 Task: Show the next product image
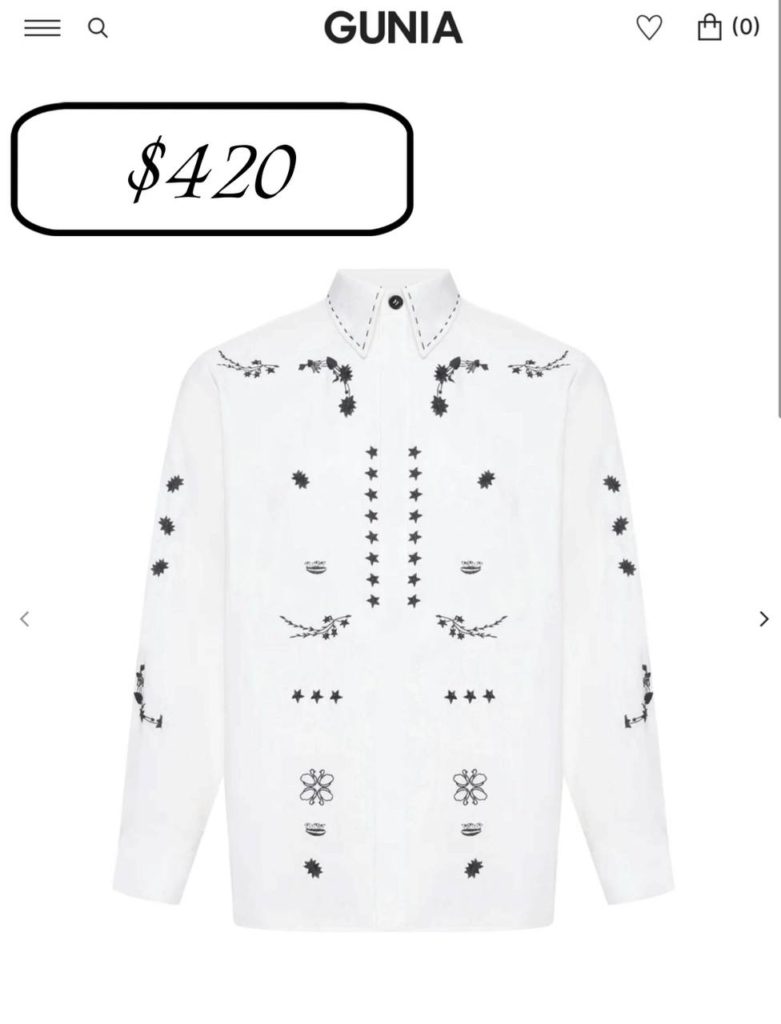764,619
